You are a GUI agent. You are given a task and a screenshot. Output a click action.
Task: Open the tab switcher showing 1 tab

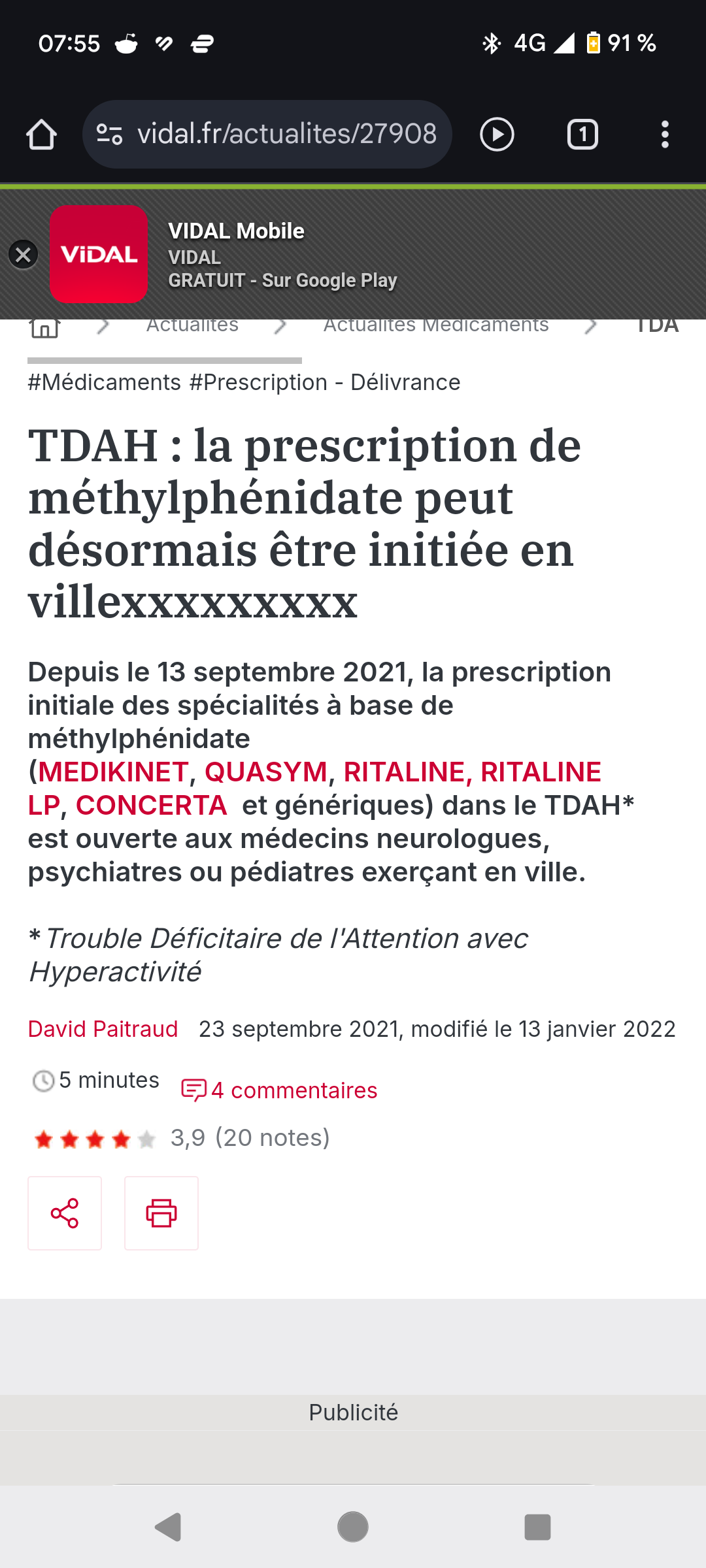(x=582, y=135)
